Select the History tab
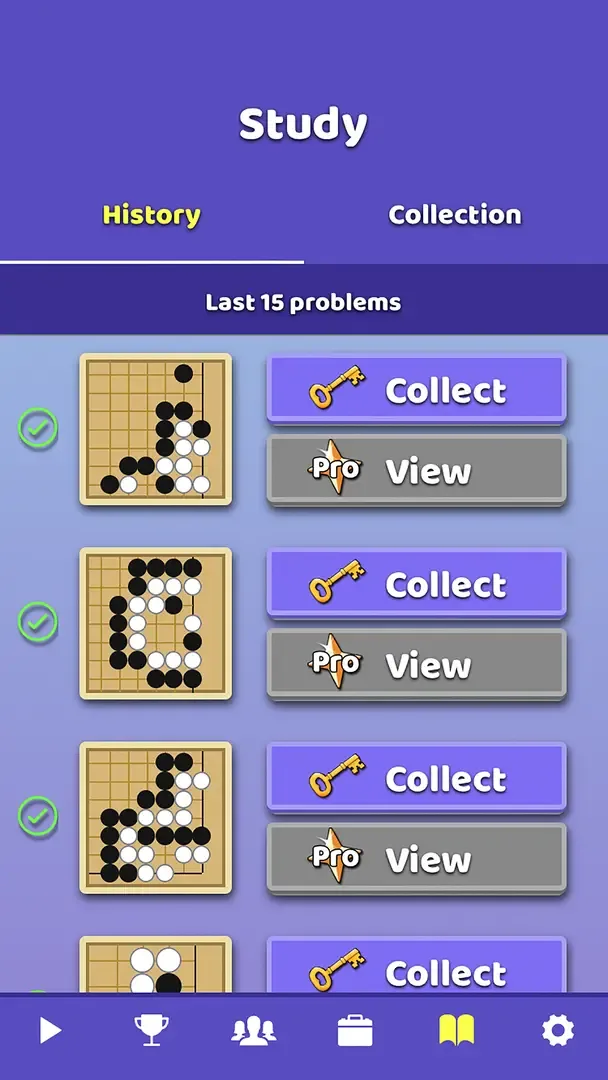This screenshot has height=1080, width=608. pyautogui.click(x=152, y=215)
